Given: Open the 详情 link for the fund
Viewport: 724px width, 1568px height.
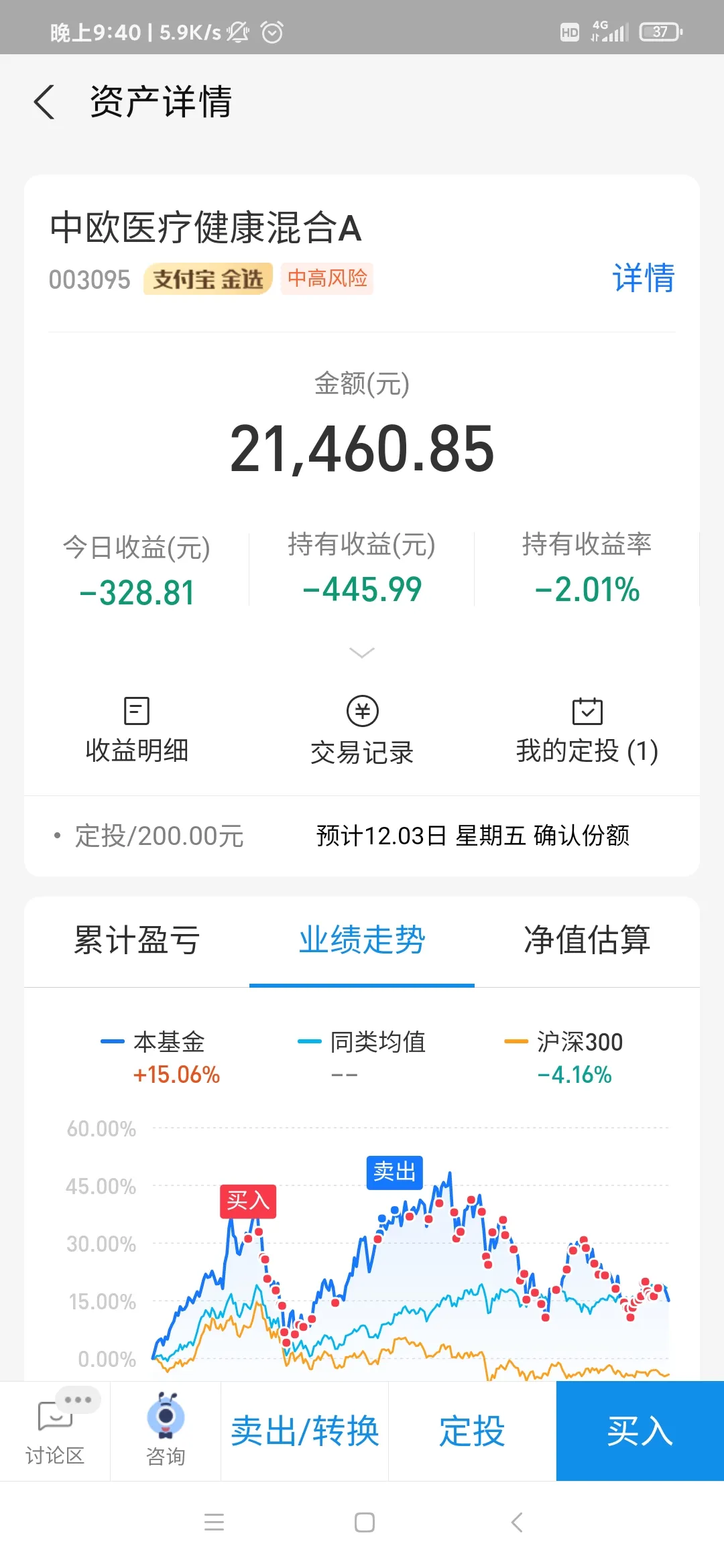Looking at the screenshot, I should click(643, 278).
